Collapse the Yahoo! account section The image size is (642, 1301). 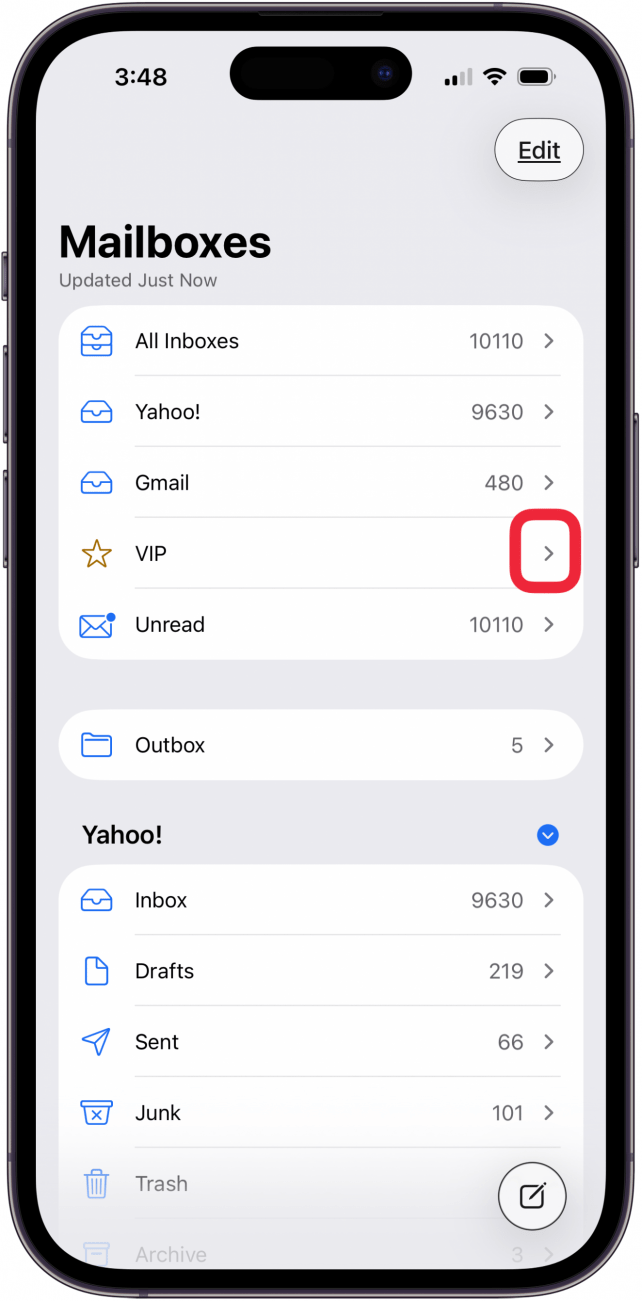click(547, 835)
